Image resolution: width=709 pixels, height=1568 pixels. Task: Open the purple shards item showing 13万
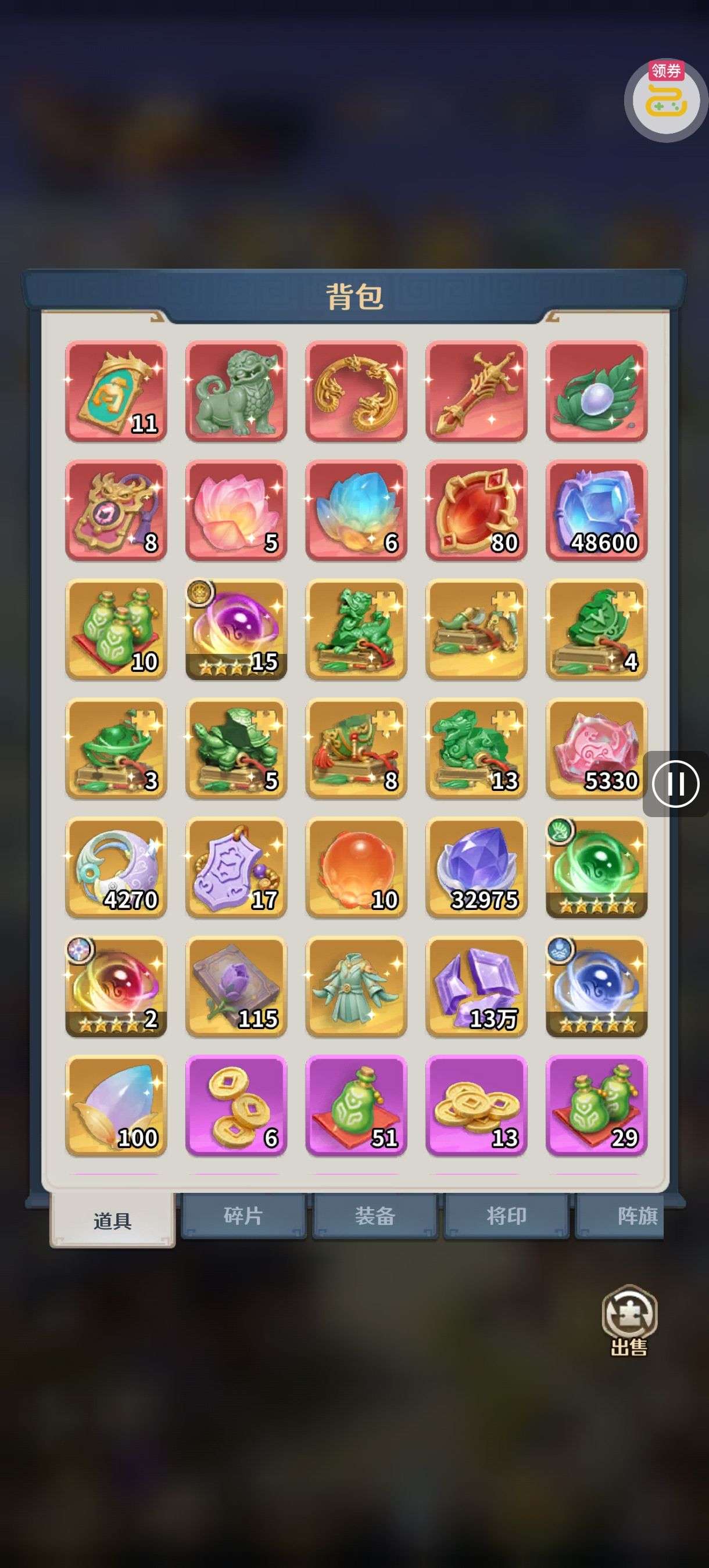click(477, 987)
